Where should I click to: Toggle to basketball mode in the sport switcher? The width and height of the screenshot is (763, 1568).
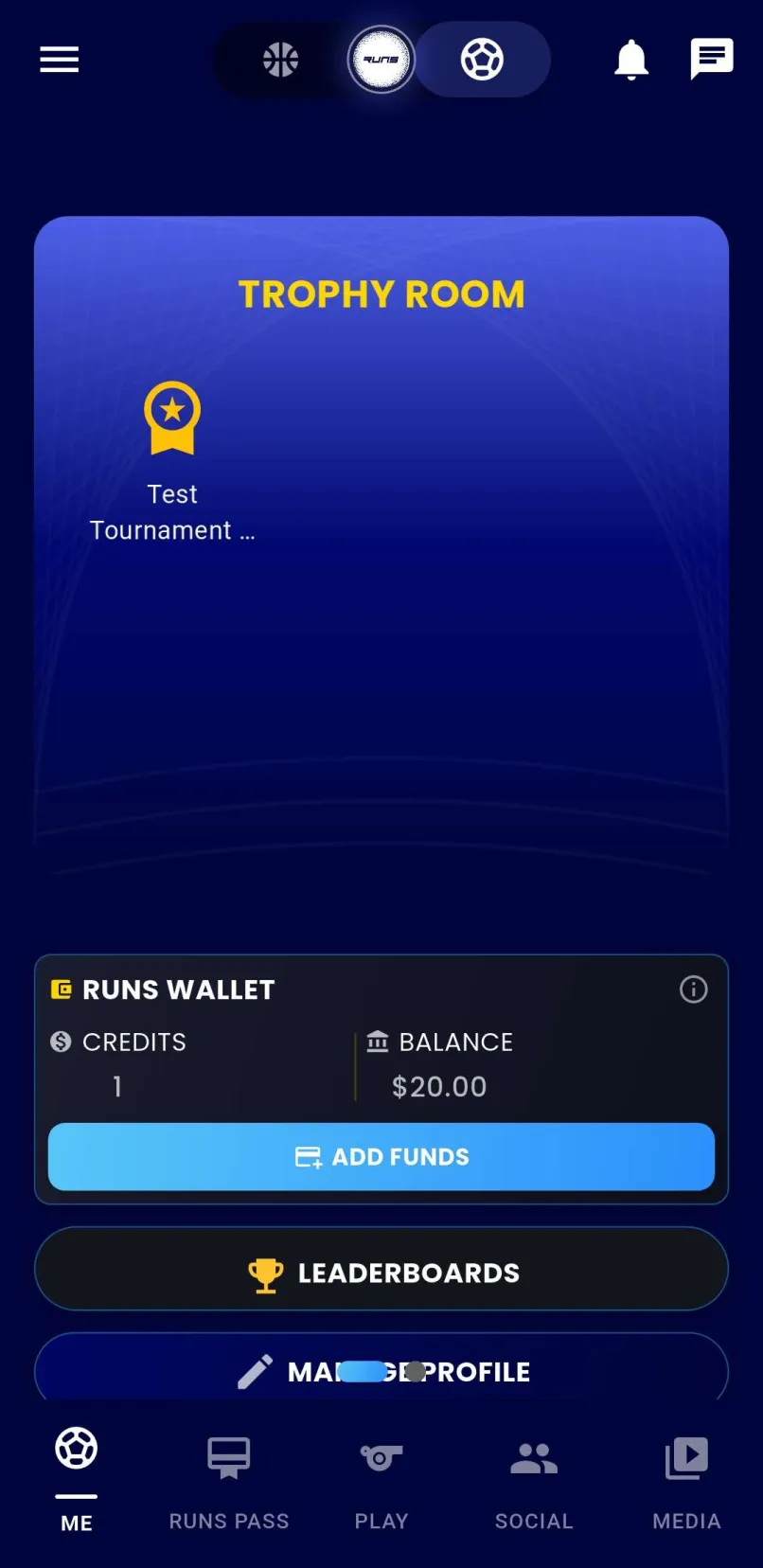[278, 59]
